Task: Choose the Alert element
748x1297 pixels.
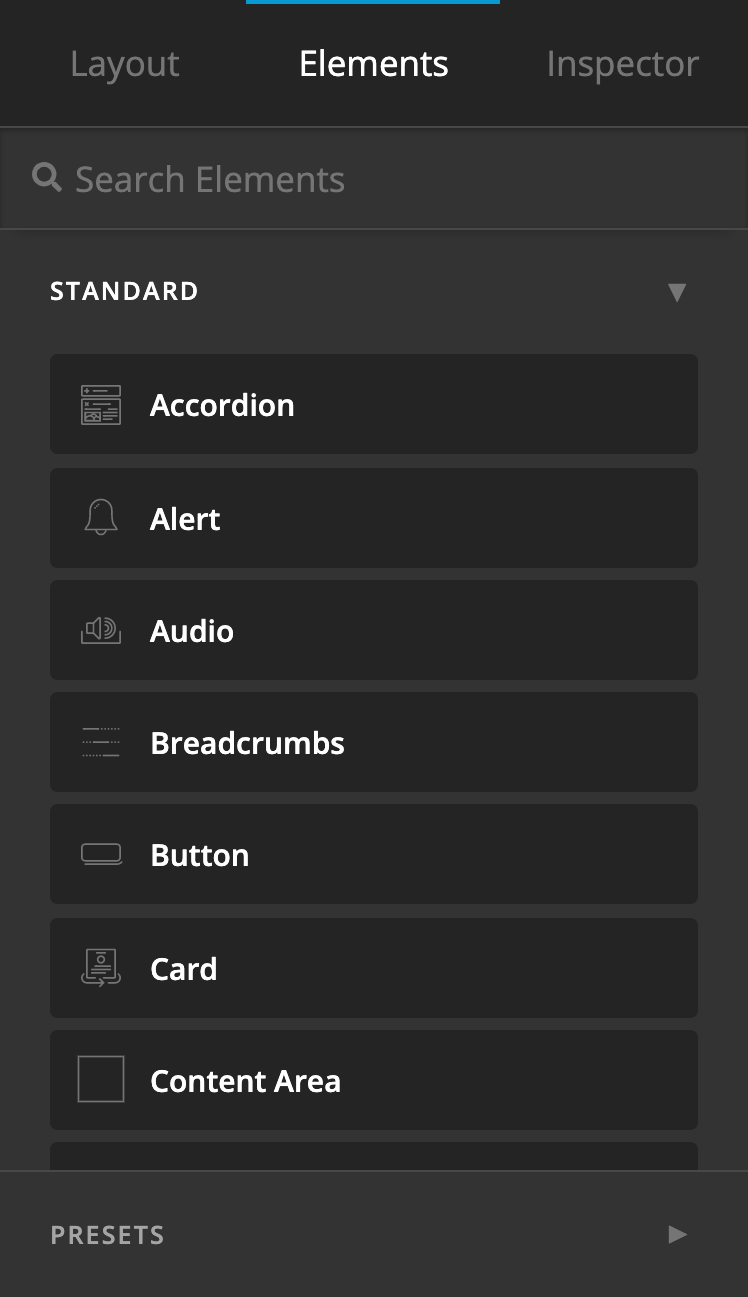Action: click(373, 518)
